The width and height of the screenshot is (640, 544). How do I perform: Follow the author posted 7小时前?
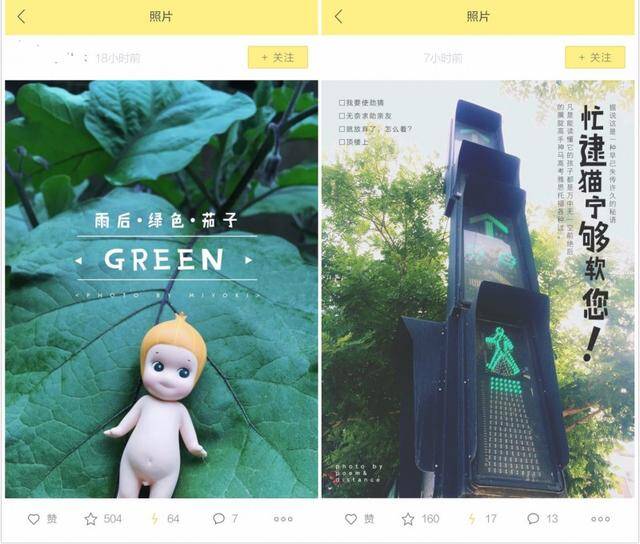pos(594,57)
